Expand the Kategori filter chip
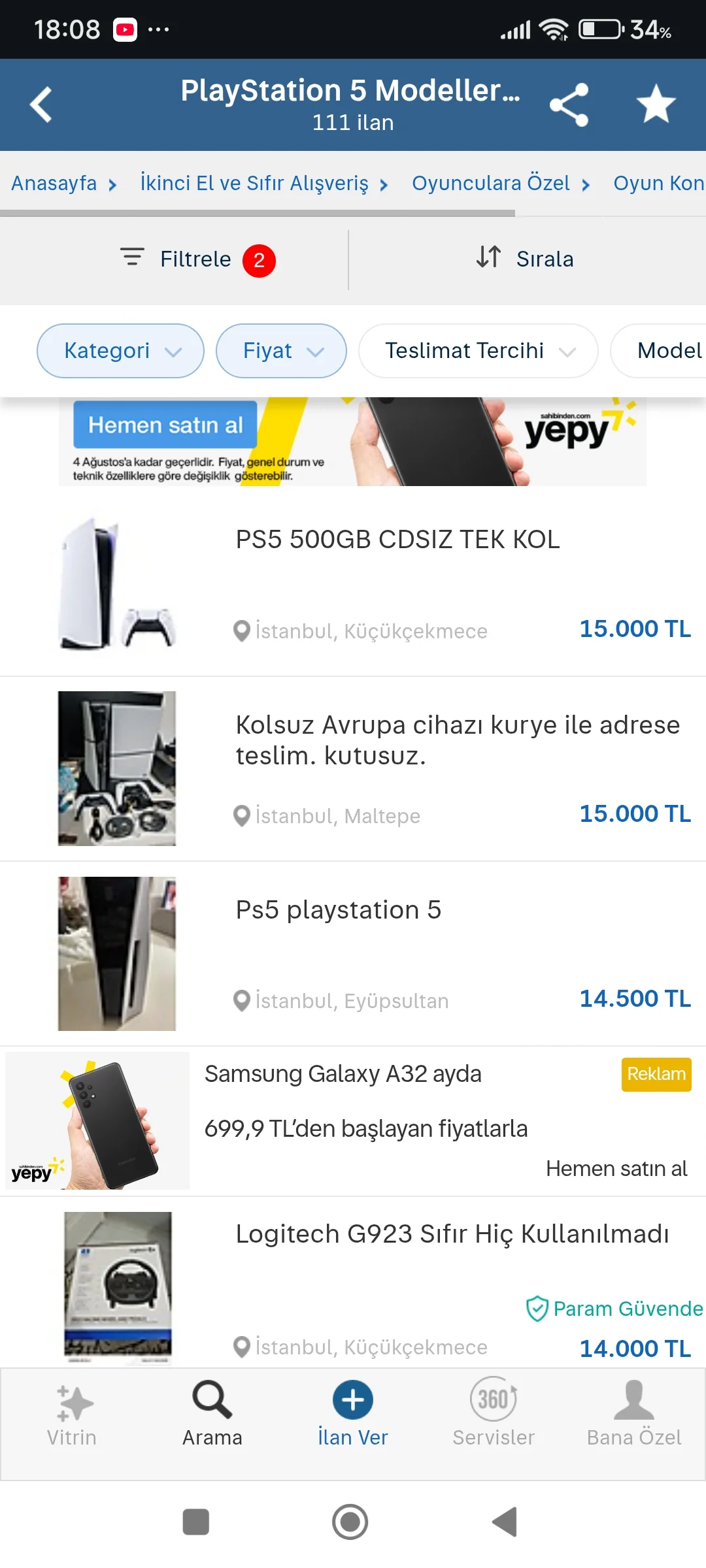 tap(120, 351)
